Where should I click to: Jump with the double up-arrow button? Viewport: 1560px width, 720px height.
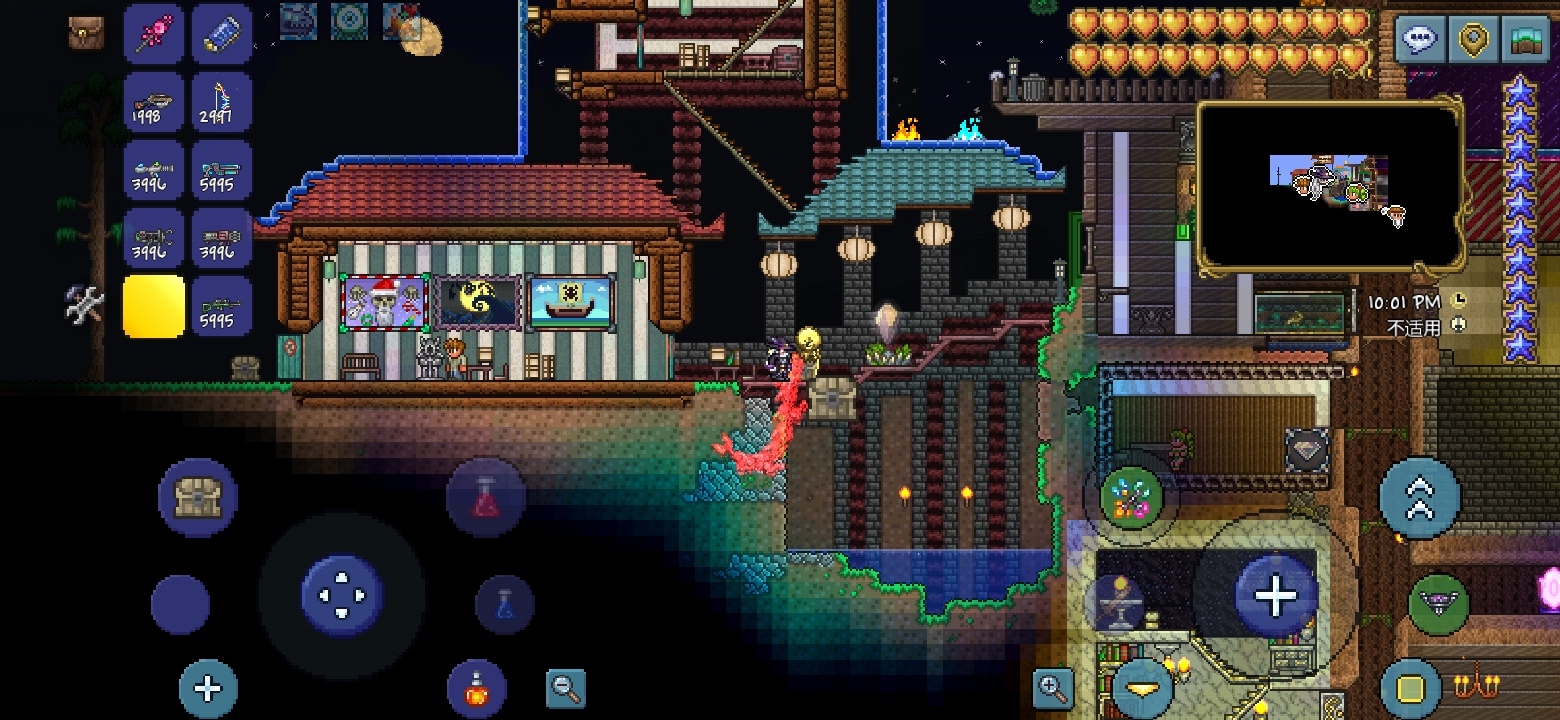[x=1419, y=498]
